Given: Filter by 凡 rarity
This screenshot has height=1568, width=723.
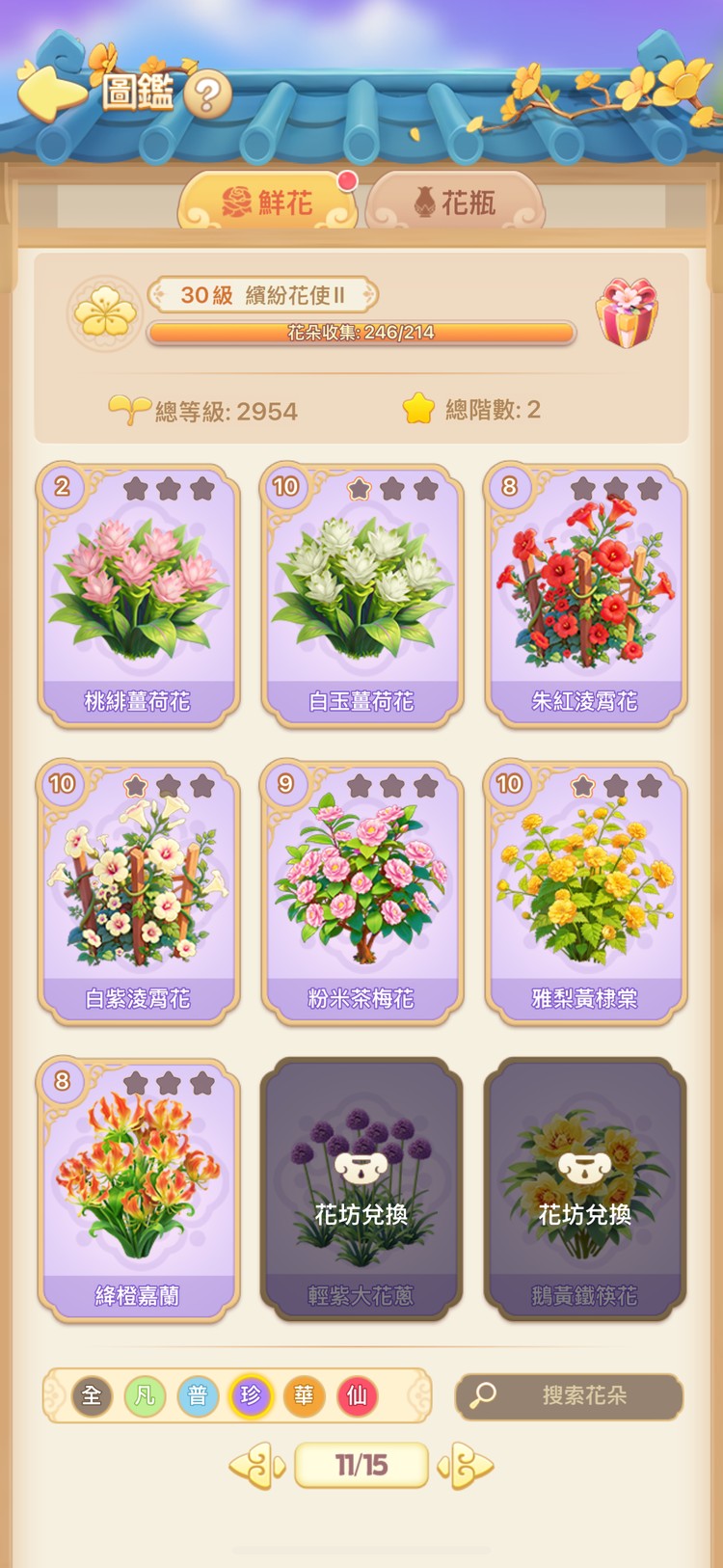Looking at the screenshot, I should point(145,1395).
